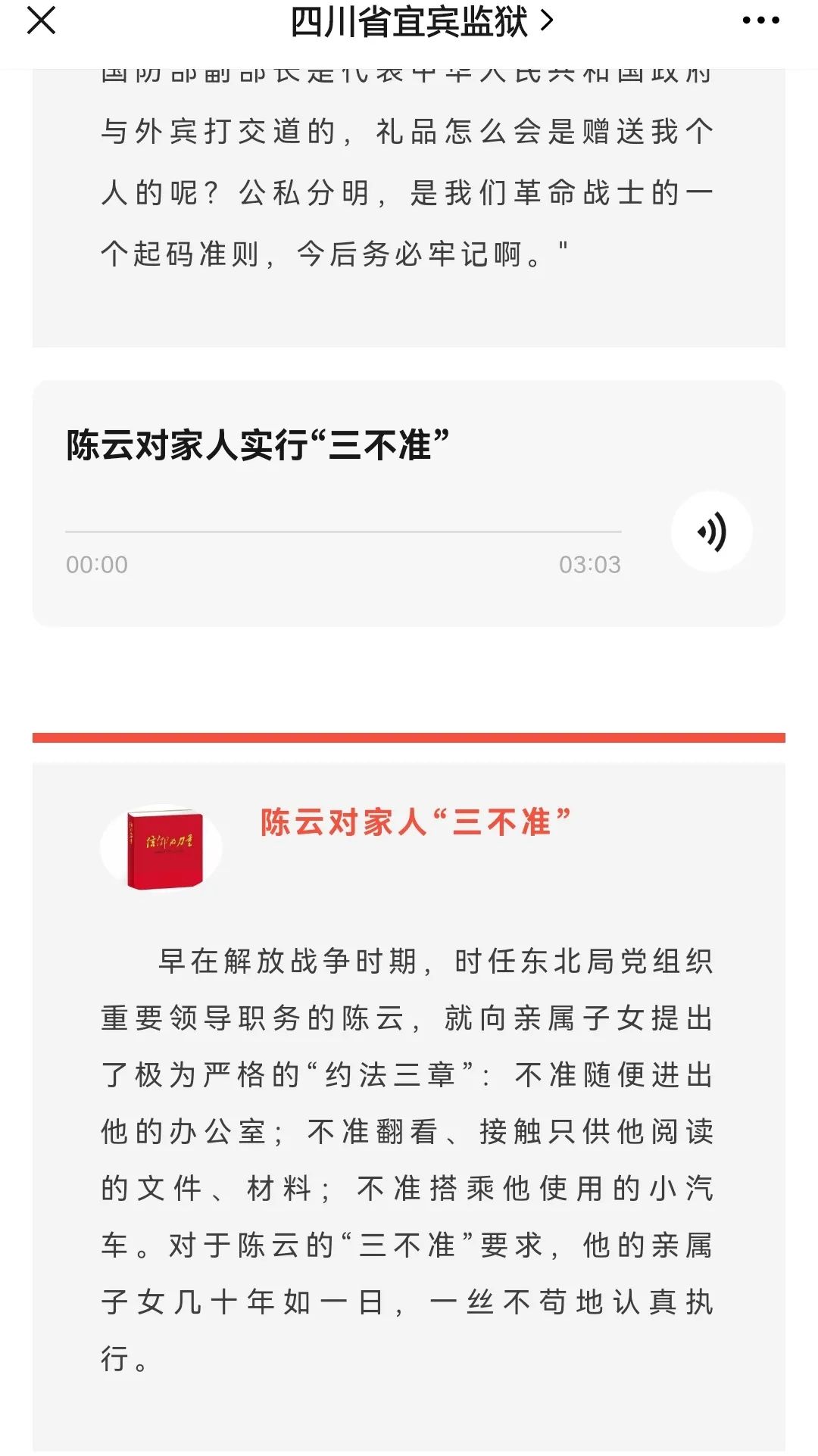Close the article page
818x1456 pixels.
42,21
